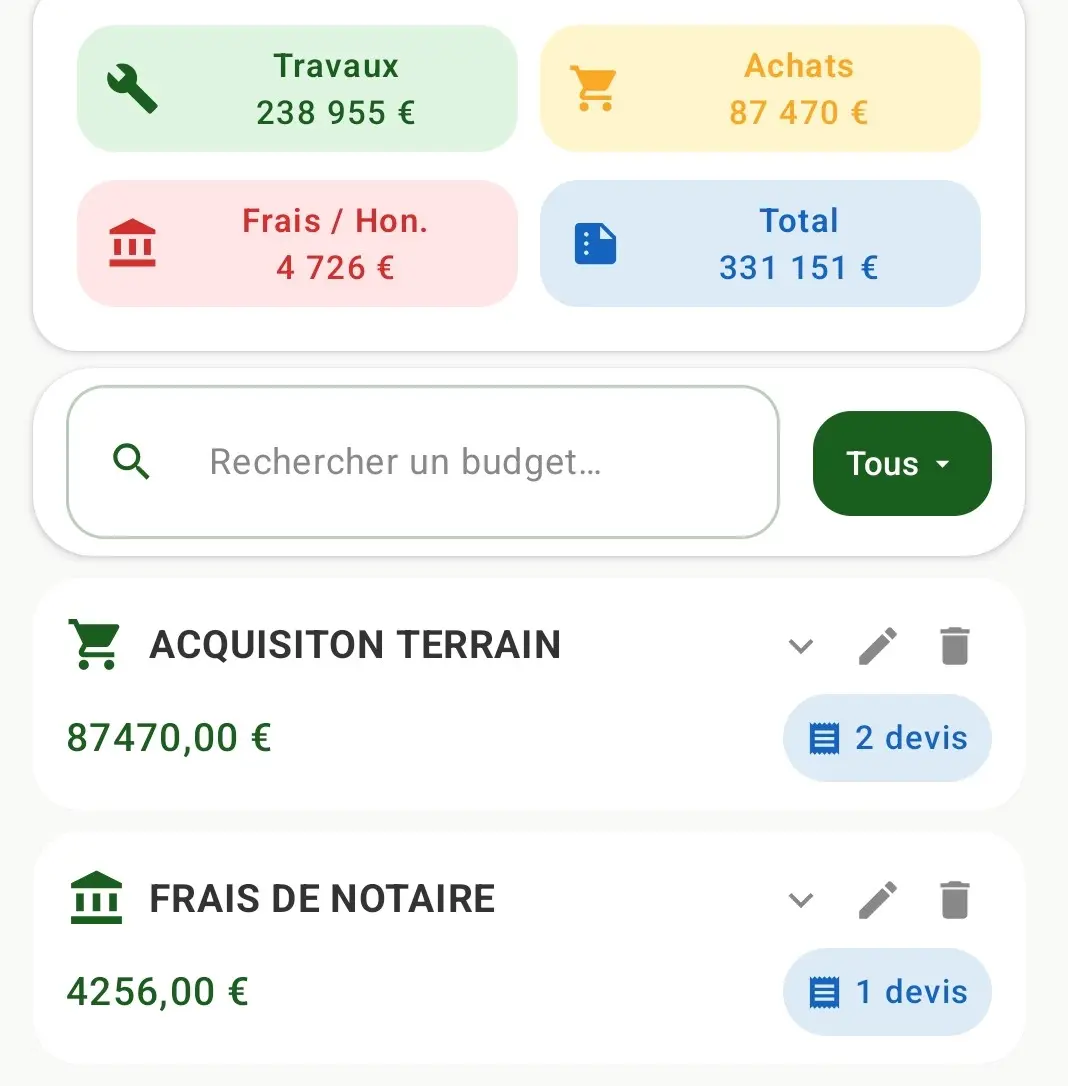Viewport: 1068px width, 1086px height.
Task: Click the receipt icon in the 2 devis chip
Action: pos(822,737)
